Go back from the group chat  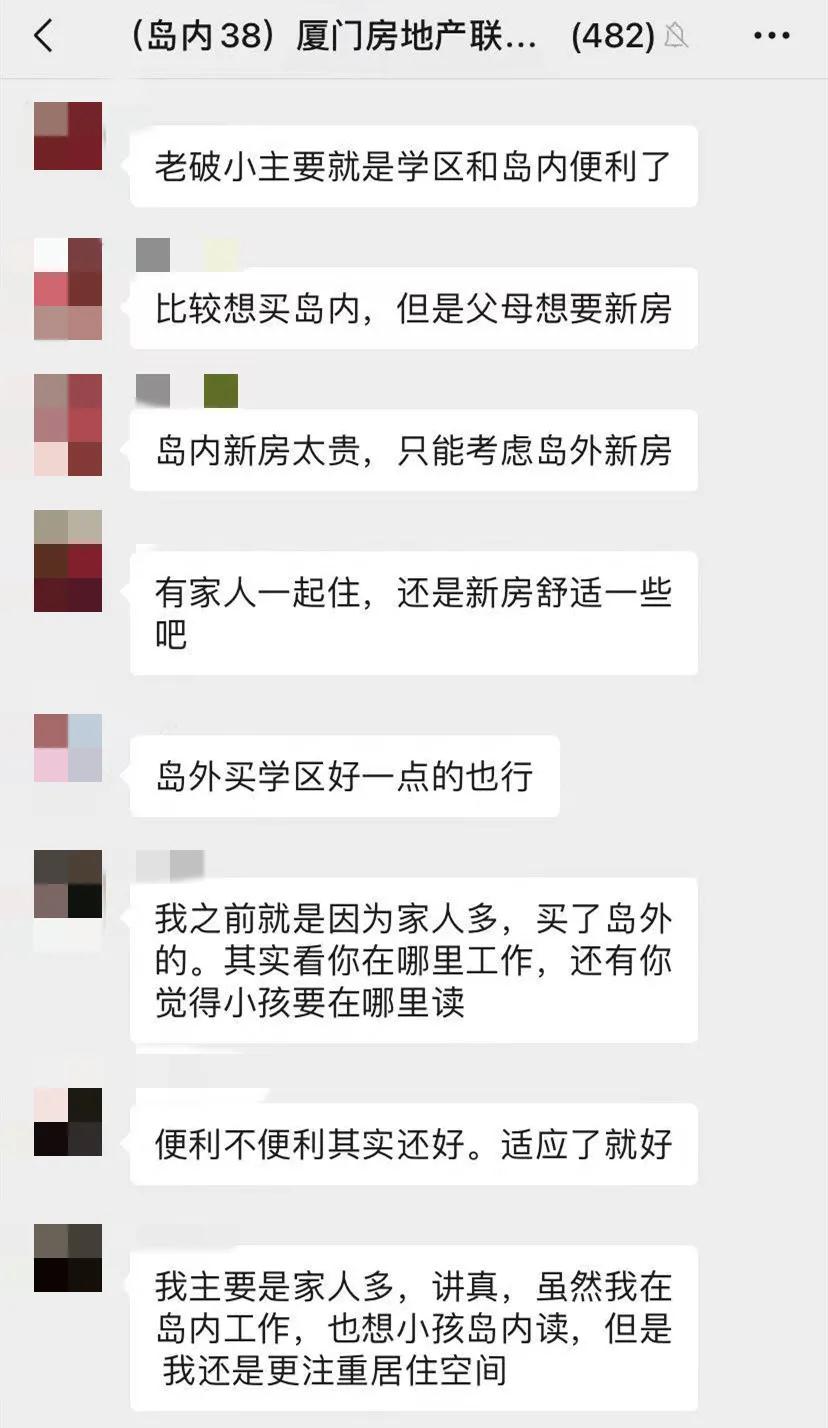43,37
